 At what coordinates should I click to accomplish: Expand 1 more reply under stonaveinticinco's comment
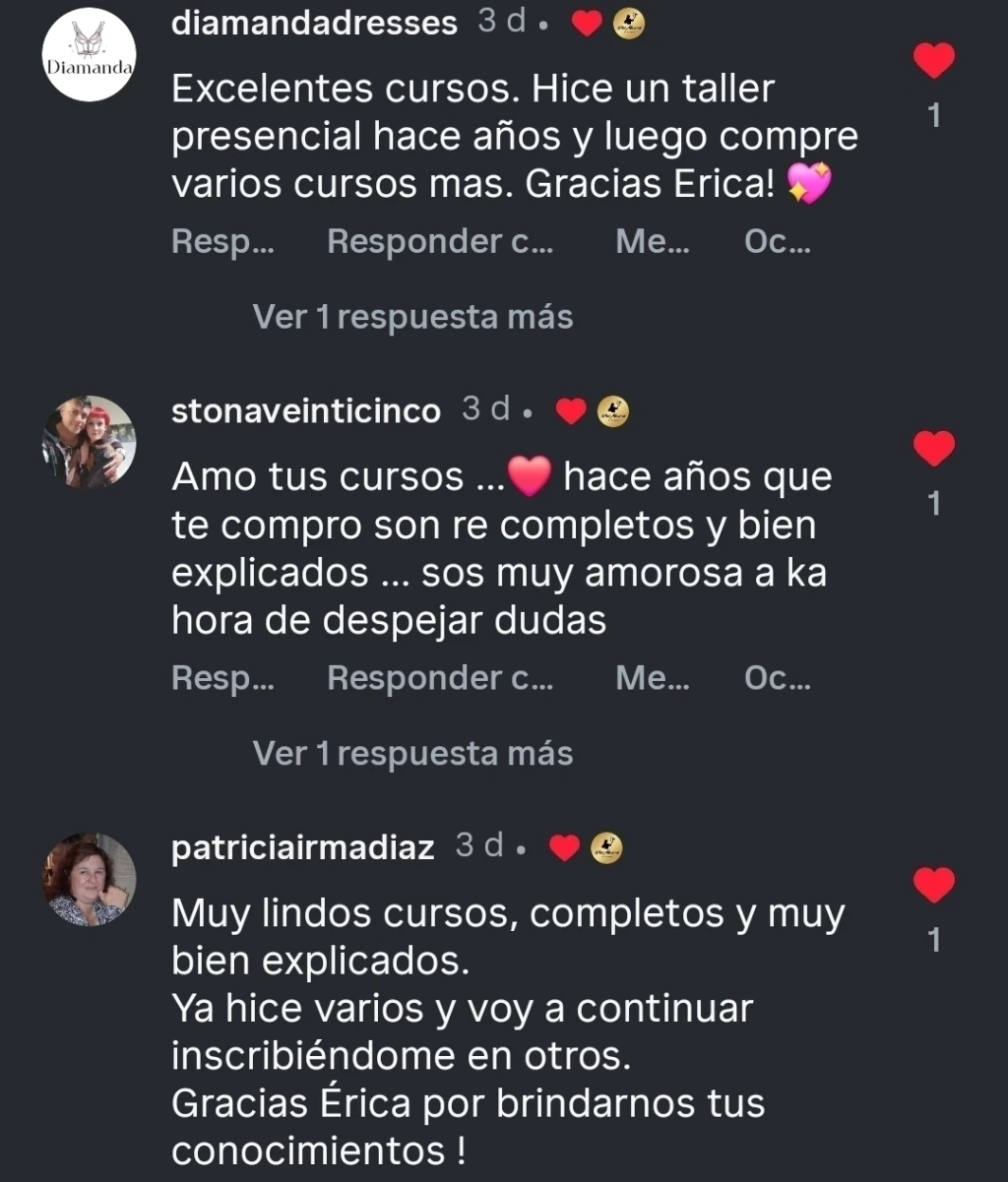412,754
